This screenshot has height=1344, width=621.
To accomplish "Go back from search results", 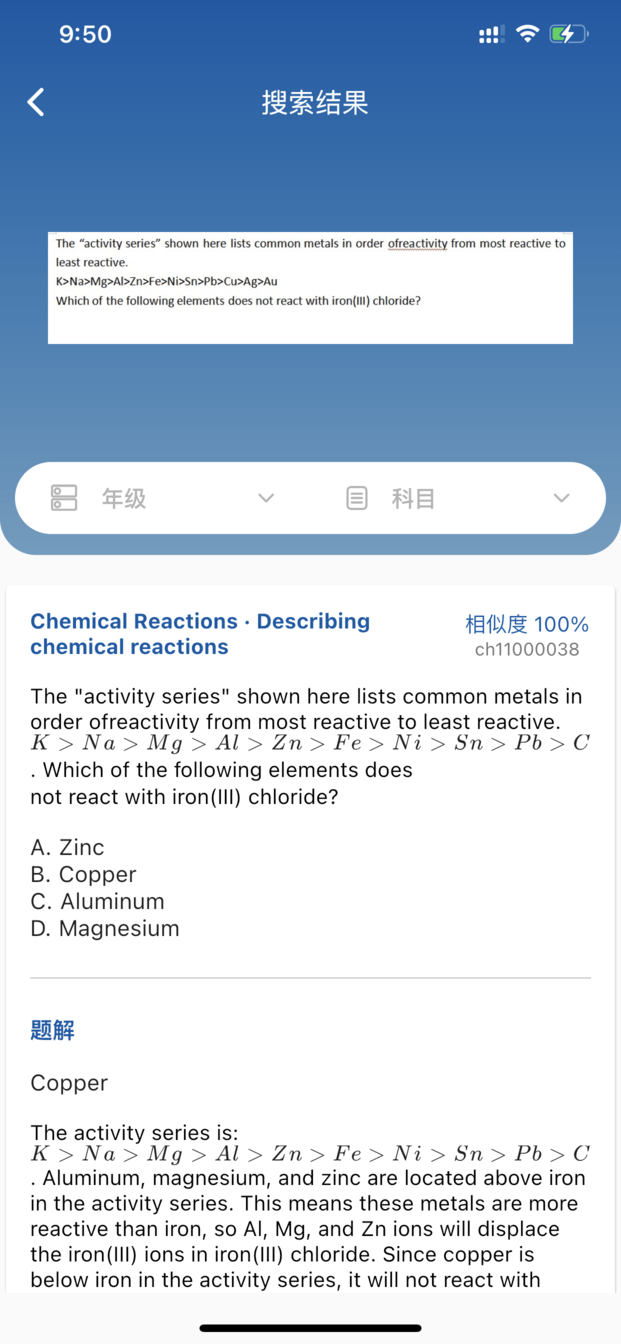I will pyautogui.click(x=36, y=102).
